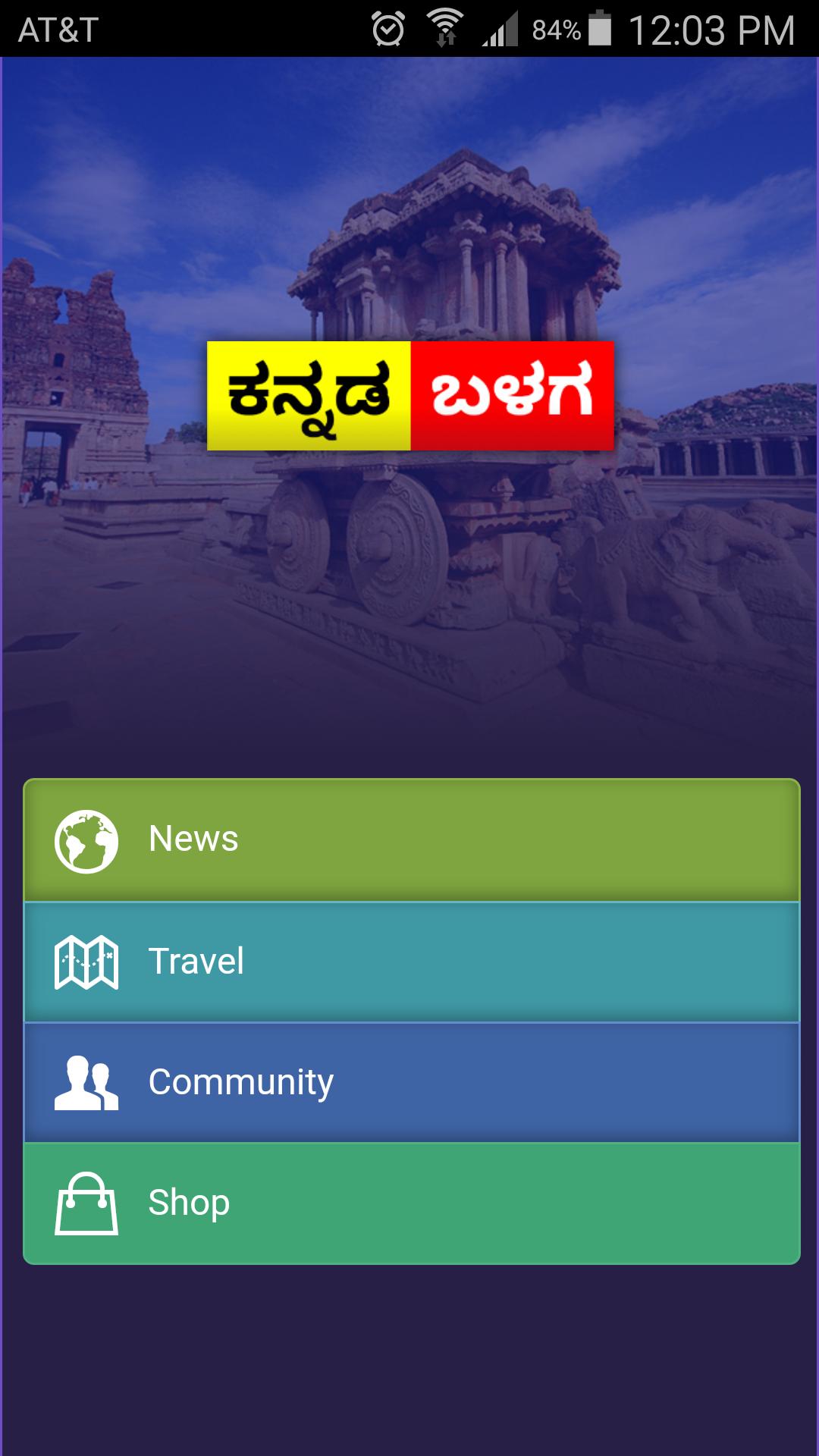Tap the cellular signal strength bars
Screen dimensions: 819x1456
[x=500, y=28]
